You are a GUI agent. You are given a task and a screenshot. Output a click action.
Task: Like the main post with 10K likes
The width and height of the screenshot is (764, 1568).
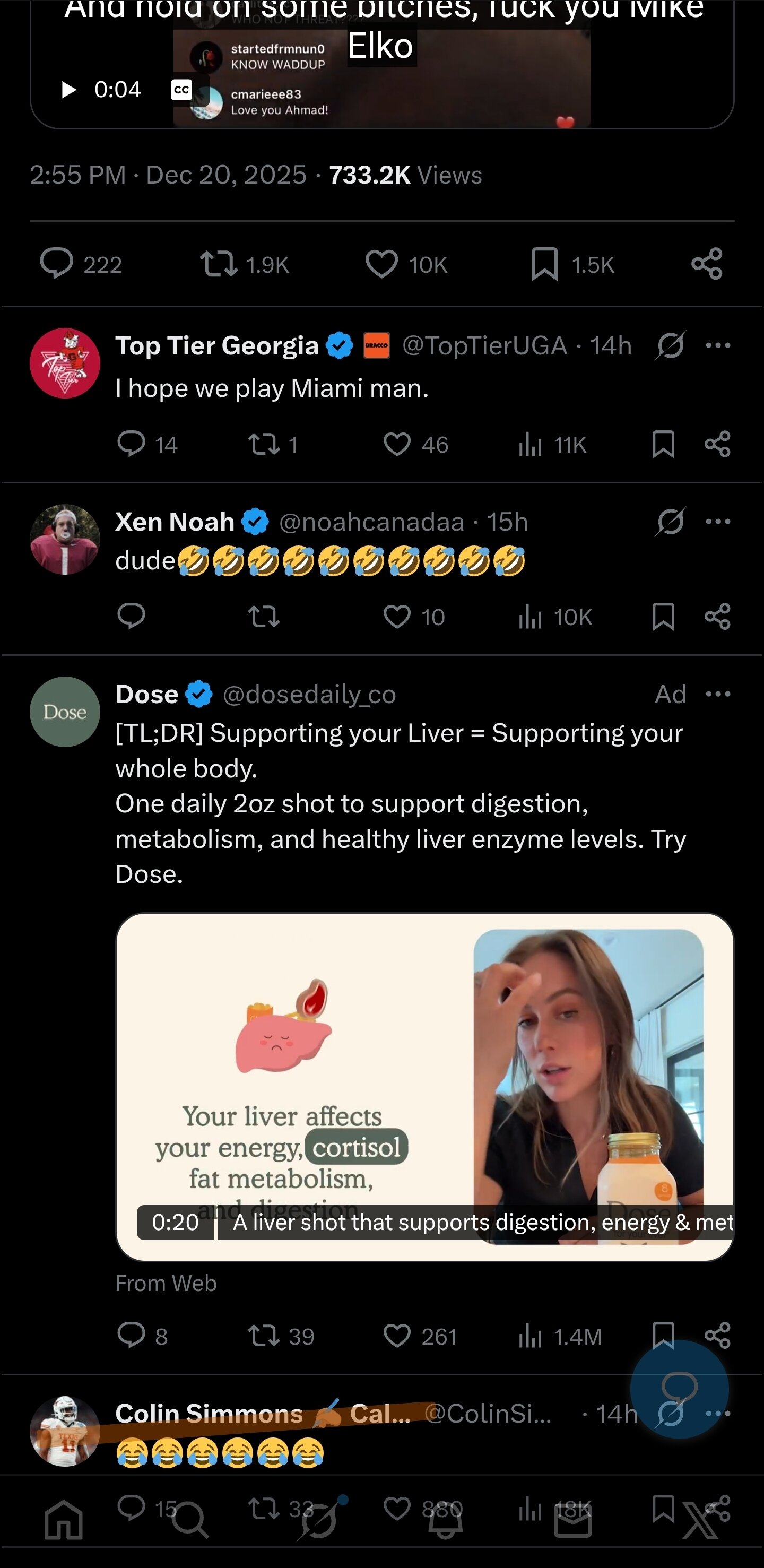pos(381,264)
